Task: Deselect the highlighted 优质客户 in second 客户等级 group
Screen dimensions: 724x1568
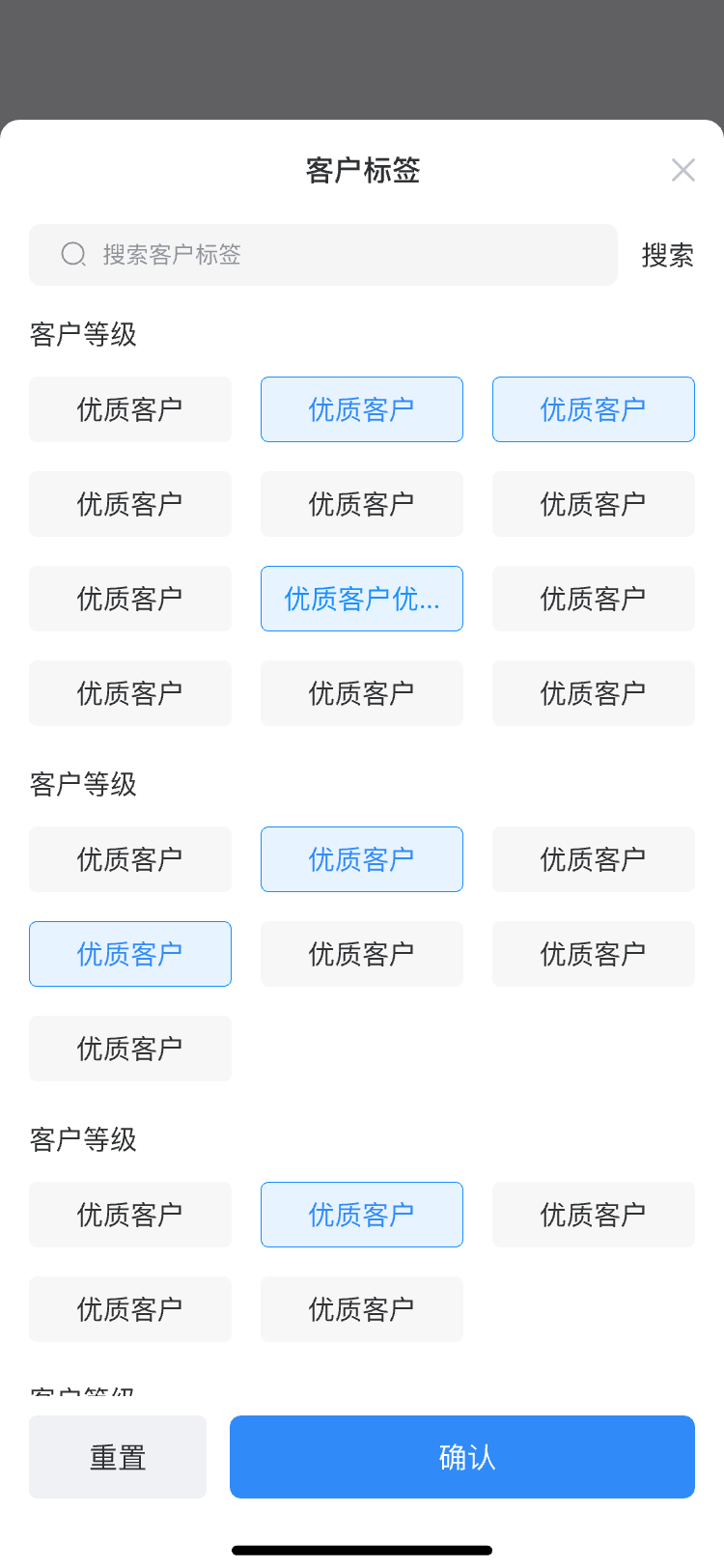Action: tap(361, 858)
